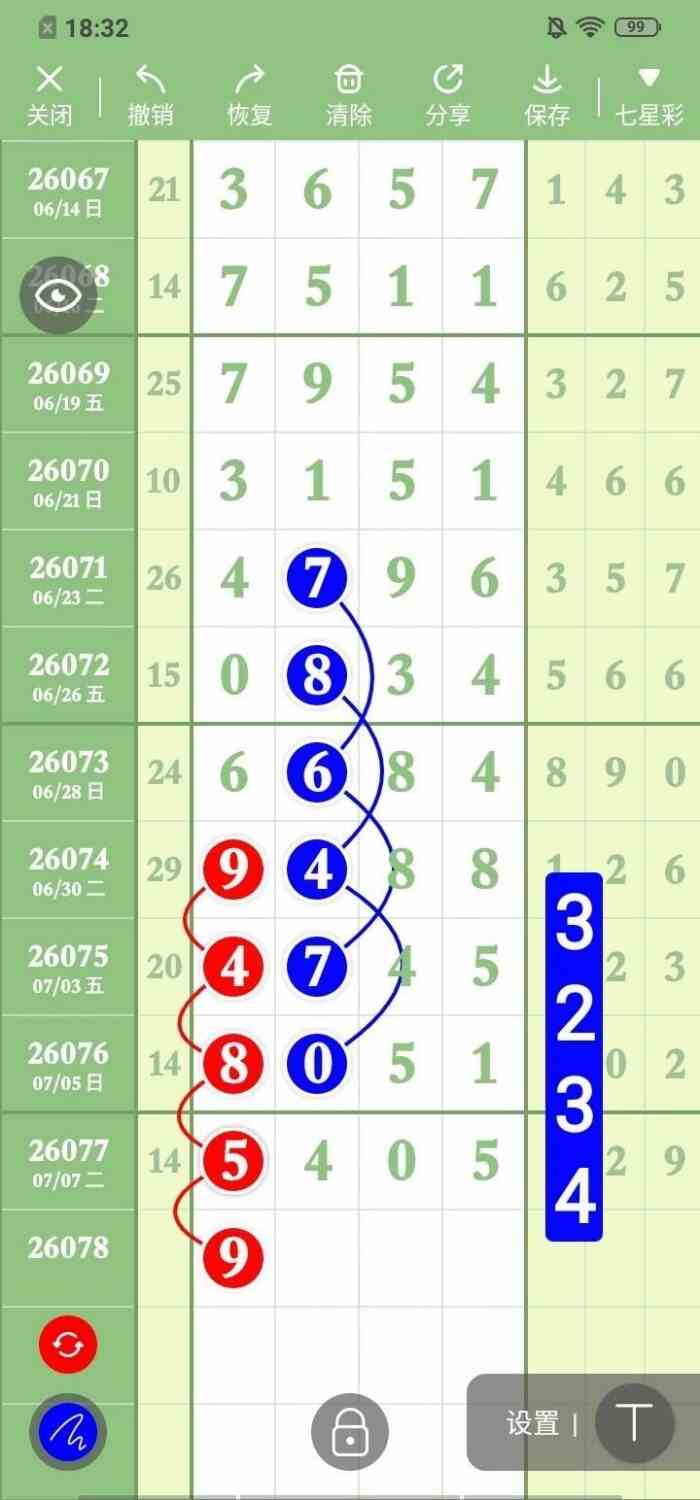Save the chart with 保存
Image resolution: width=700 pixels, height=1500 pixels.
pyautogui.click(x=547, y=97)
